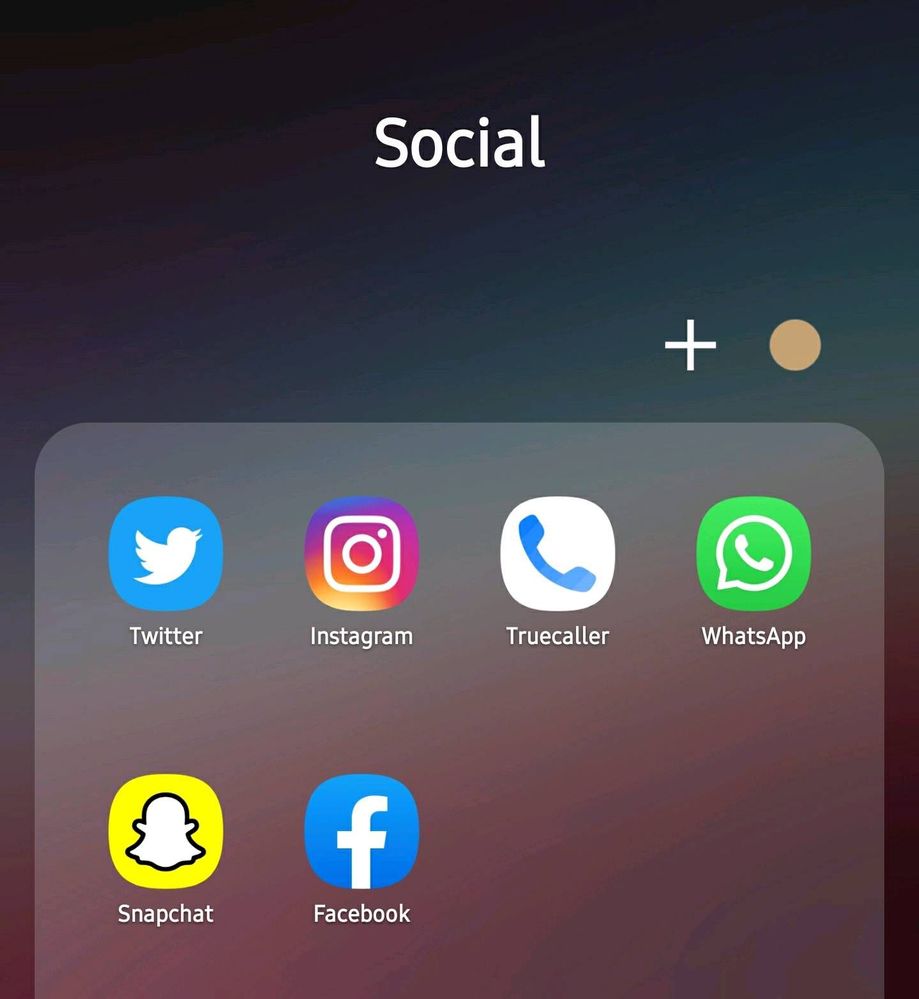Change the folder color
919x999 pixels.
(x=795, y=346)
